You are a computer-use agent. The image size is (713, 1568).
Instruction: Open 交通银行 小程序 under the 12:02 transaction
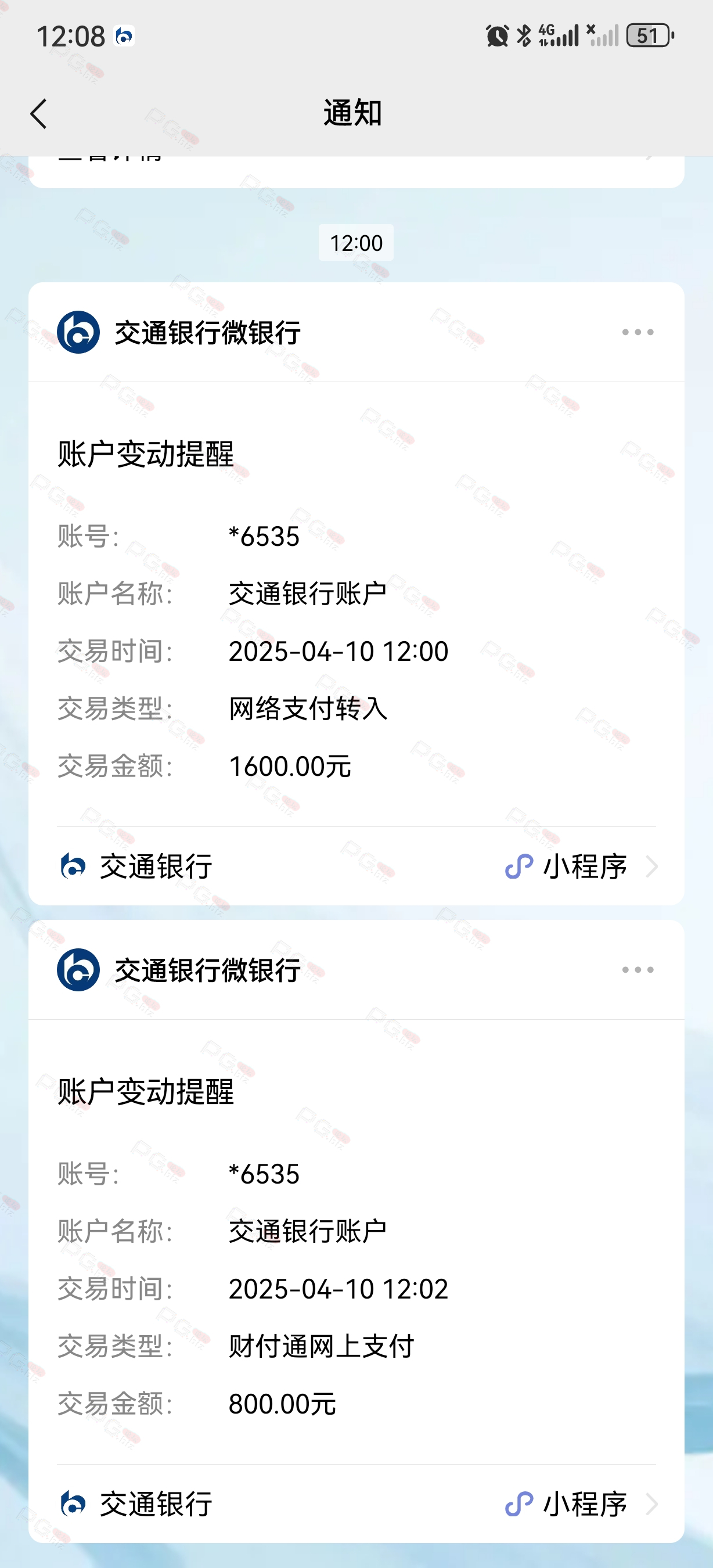tap(356, 1504)
